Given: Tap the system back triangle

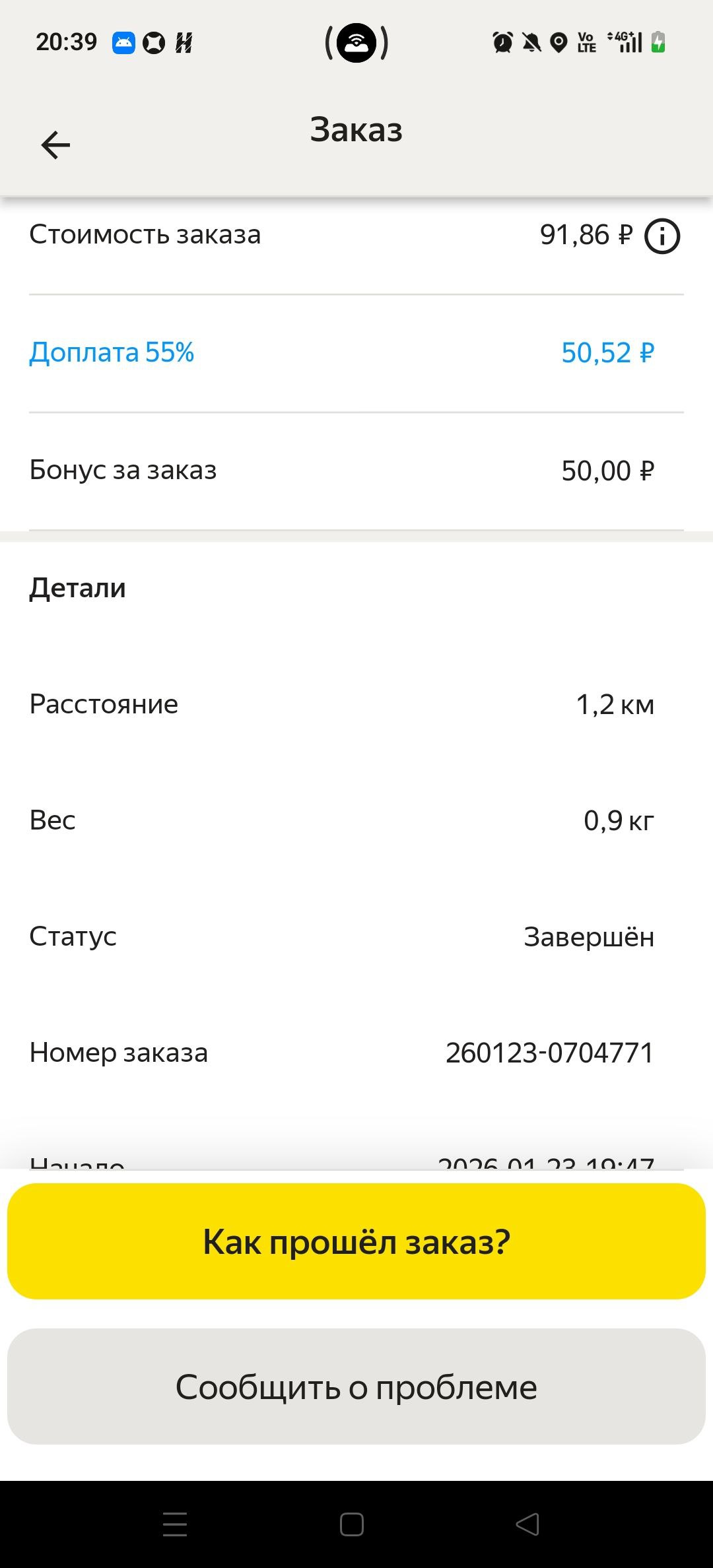Looking at the screenshot, I should click(527, 1524).
